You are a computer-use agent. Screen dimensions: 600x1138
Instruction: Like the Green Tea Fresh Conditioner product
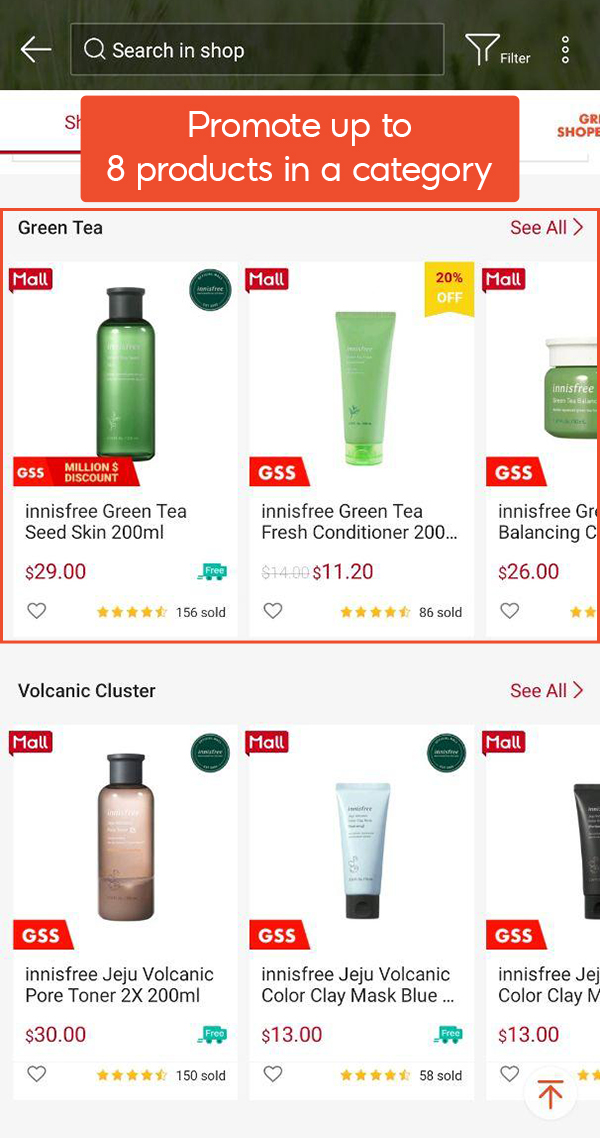[273, 611]
